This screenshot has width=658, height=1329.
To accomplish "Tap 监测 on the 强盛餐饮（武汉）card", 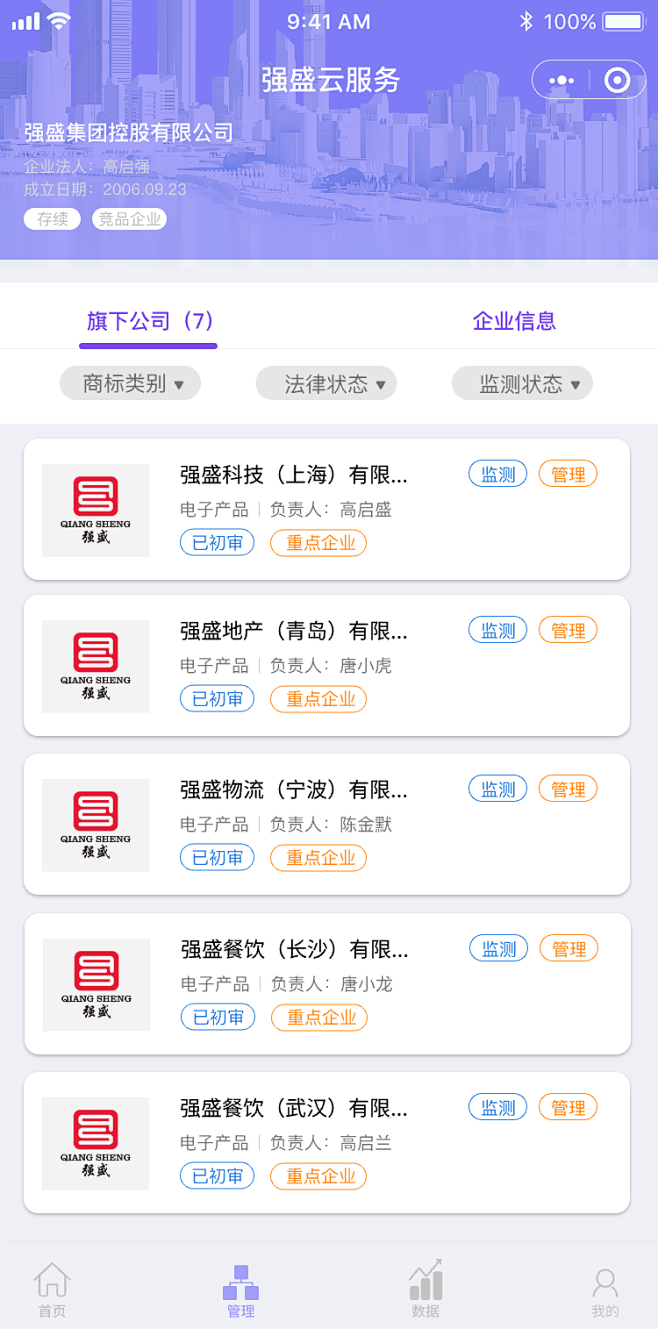I will (498, 1107).
